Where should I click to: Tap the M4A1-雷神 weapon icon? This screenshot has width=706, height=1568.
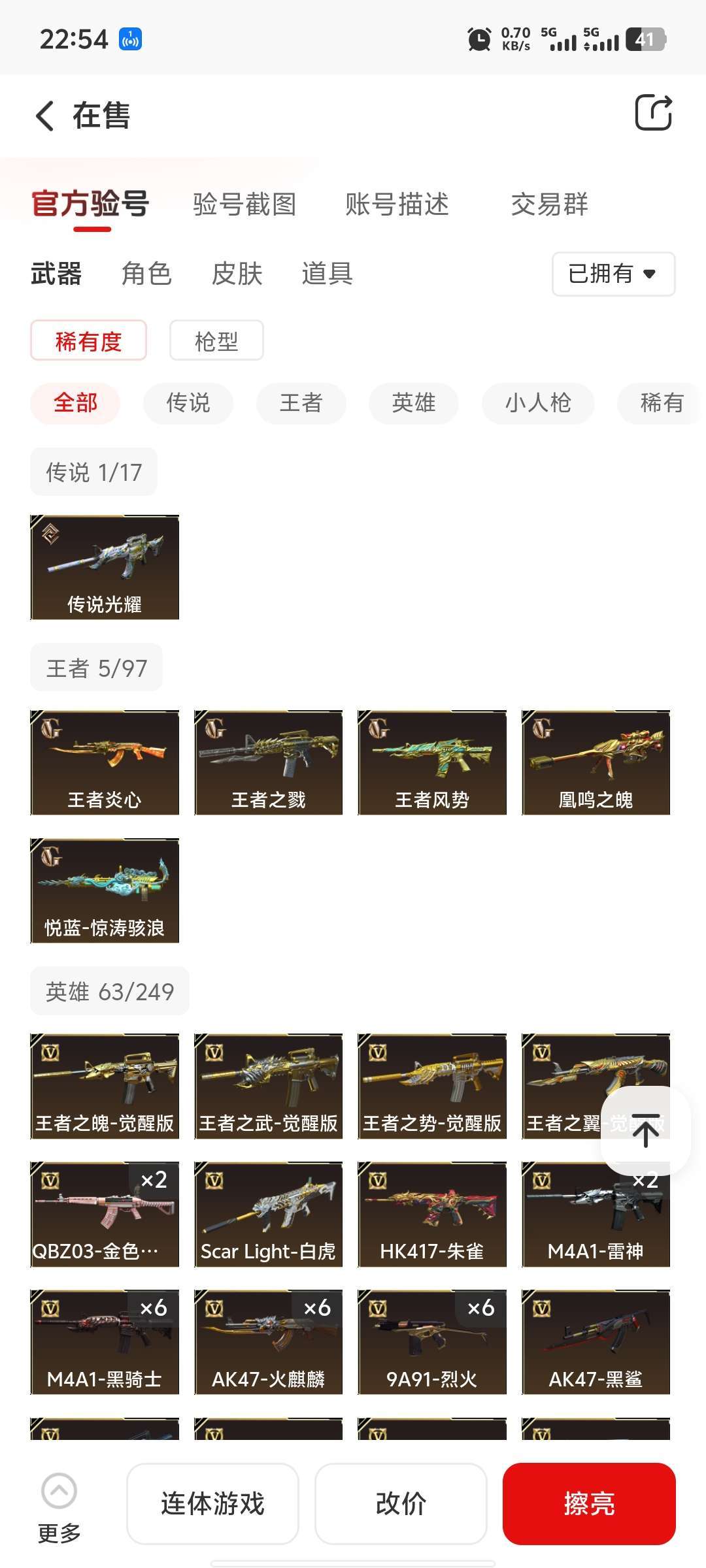click(596, 1214)
